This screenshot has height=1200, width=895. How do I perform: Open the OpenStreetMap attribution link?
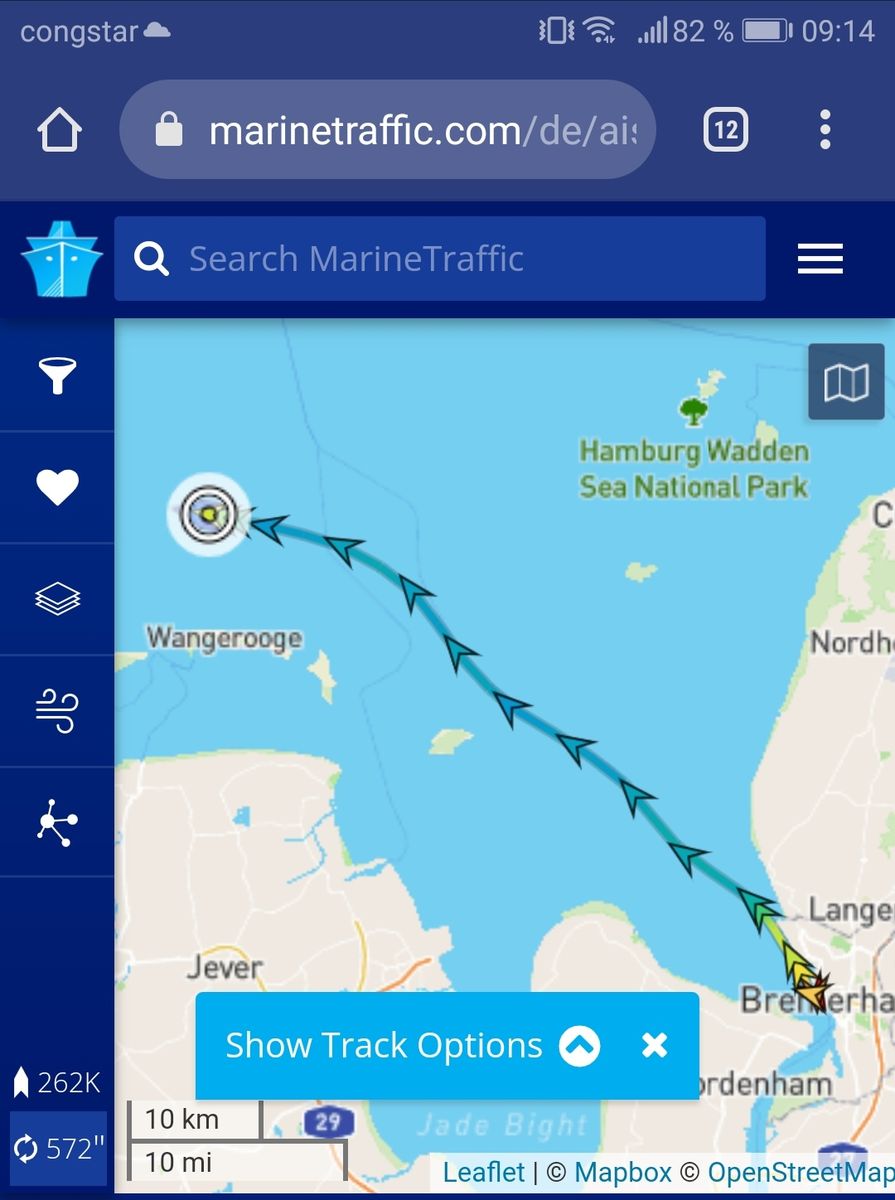pyautogui.click(x=800, y=1172)
